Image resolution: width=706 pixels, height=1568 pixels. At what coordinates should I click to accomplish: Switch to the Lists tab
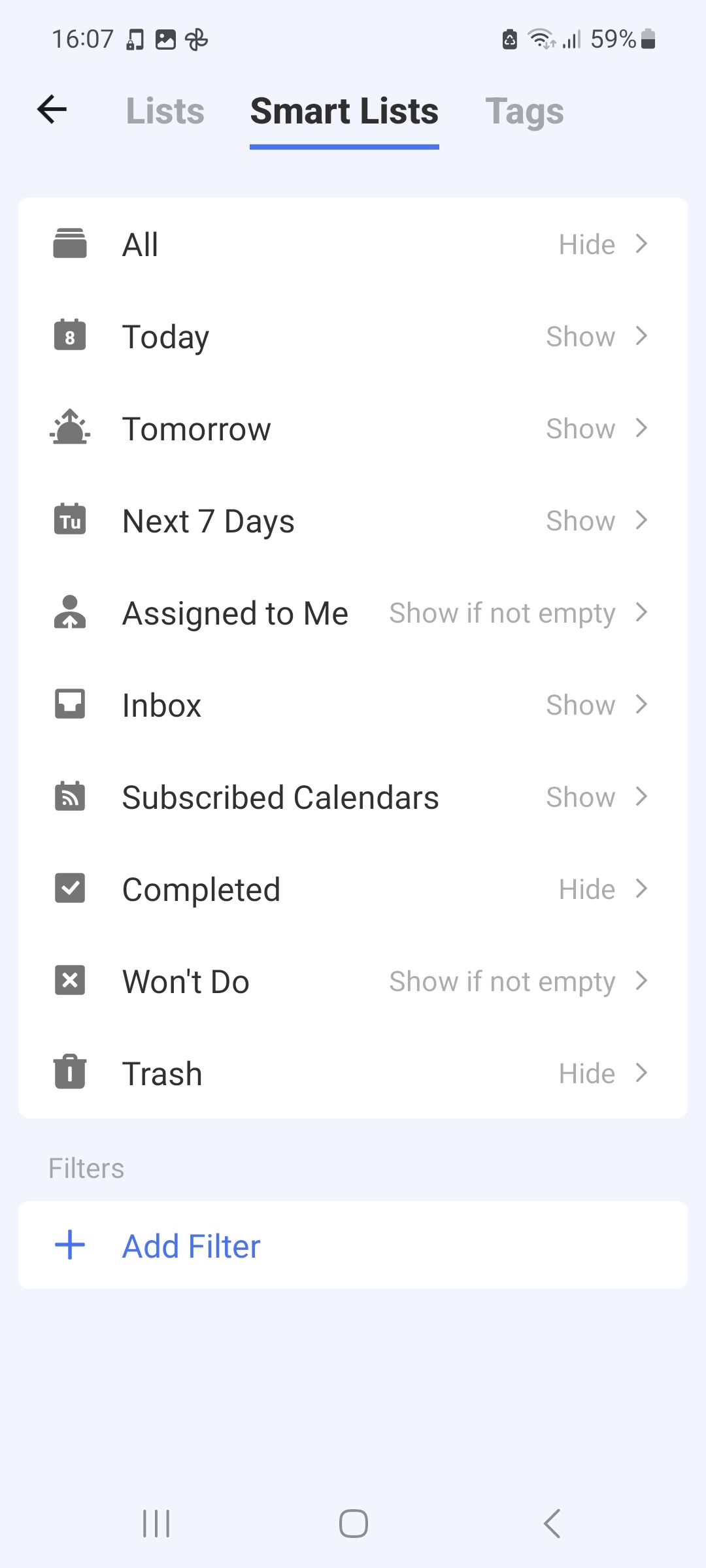[x=165, y=111]
